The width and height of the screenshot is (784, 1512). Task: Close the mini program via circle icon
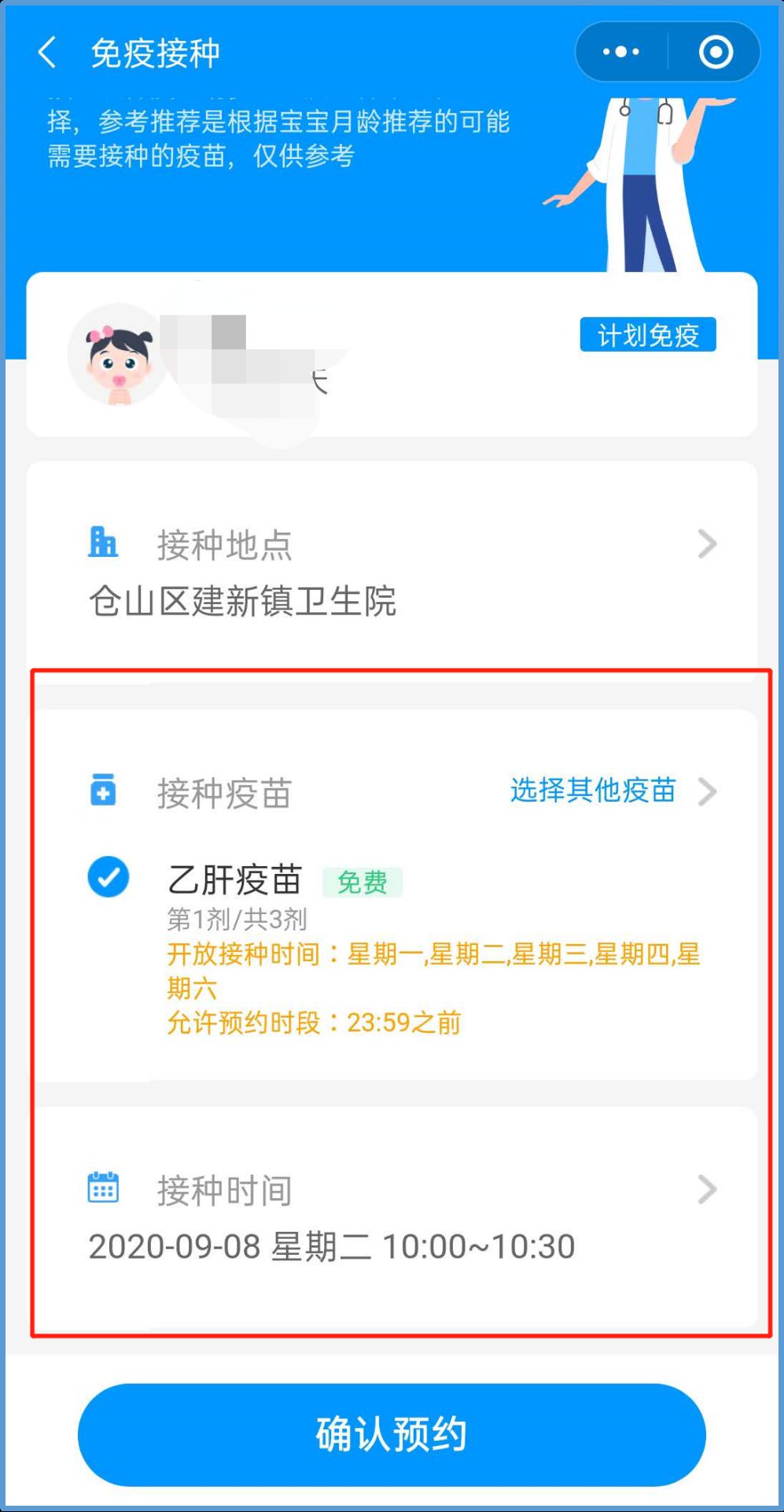(716, 53)
